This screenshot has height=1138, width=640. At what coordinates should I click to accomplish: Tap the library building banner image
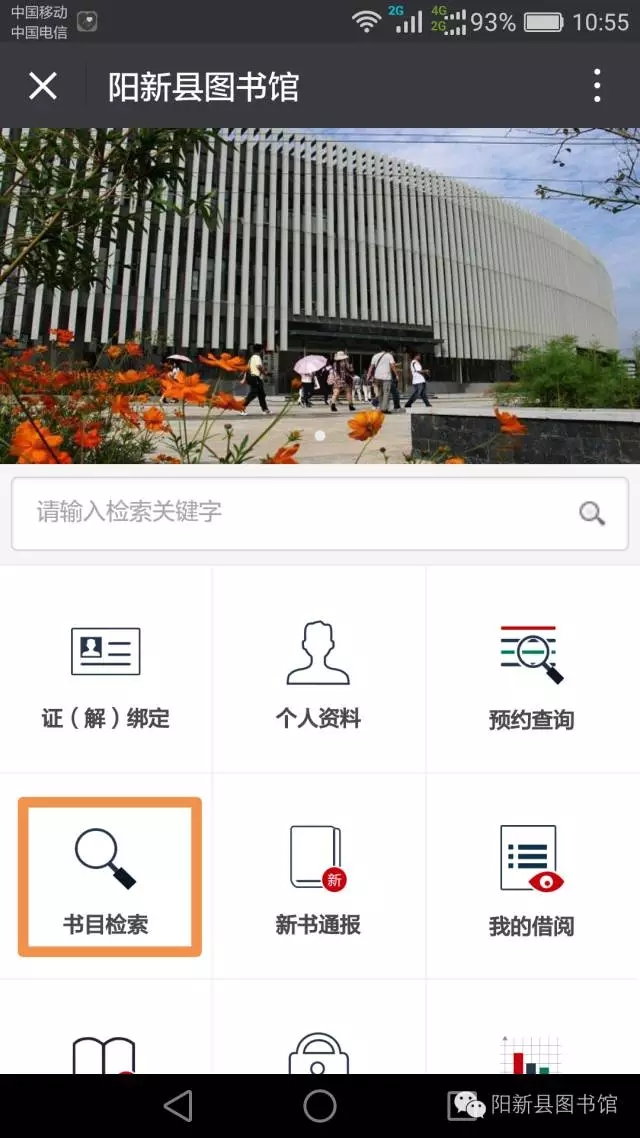coord(320,295)
